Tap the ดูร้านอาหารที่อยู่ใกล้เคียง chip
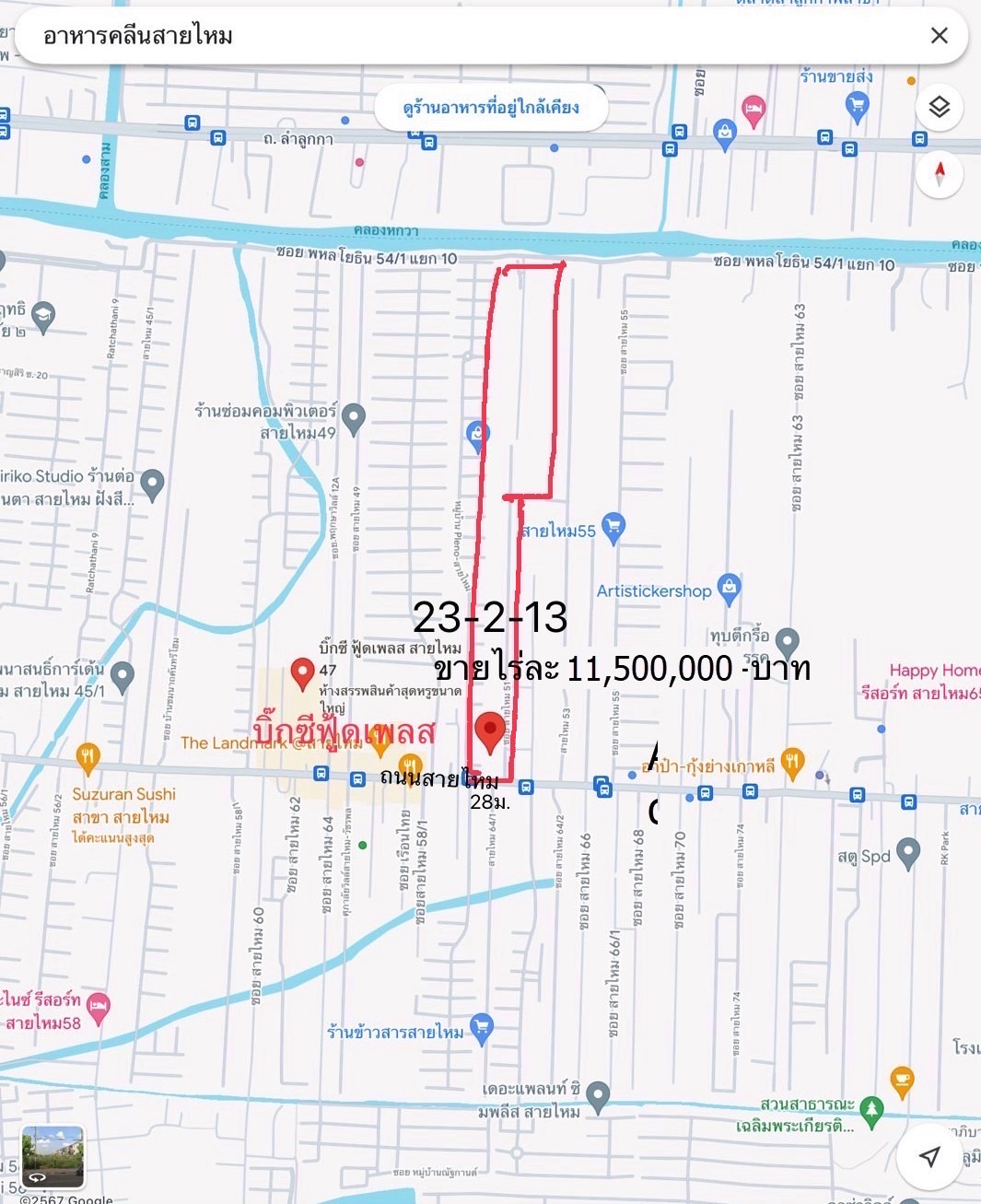This screenshot has width=981, height=1204. (x=491, y=108)
